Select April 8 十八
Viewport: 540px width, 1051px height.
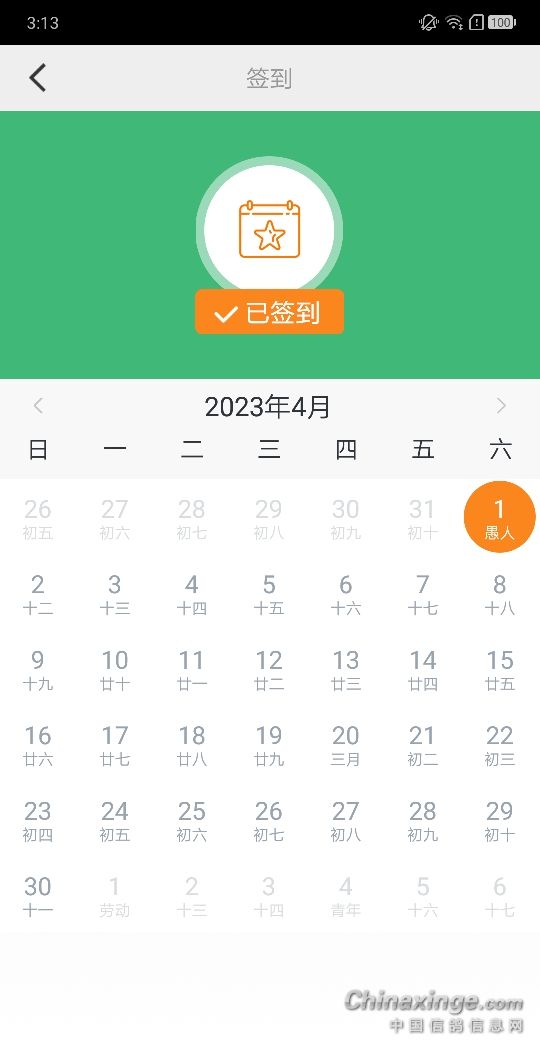(500, 594)
